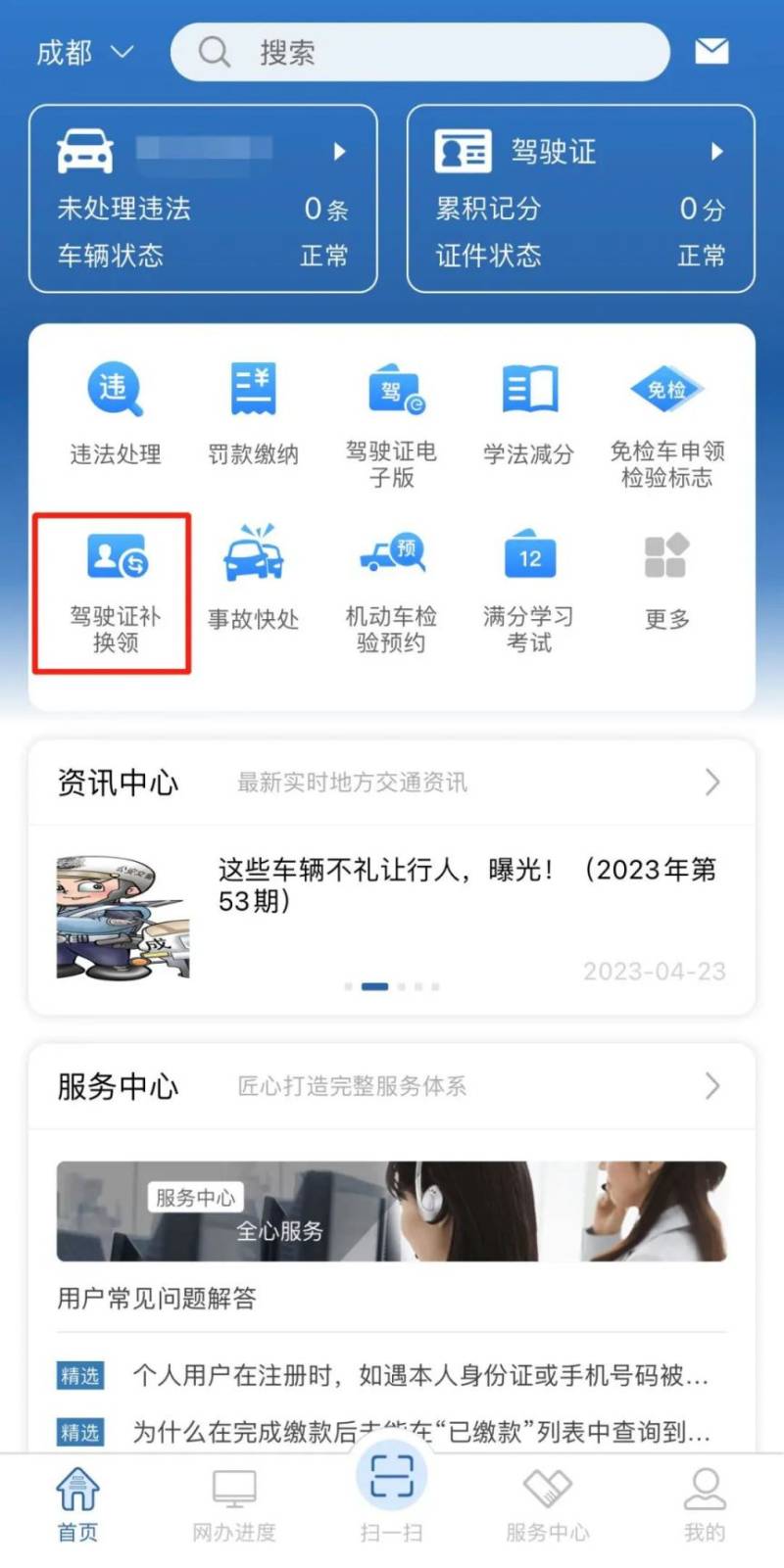Viewport: 784px width, 1568px height.
Task: Expand the 资讯中心 news center via its chevron
Action: pyautogui.click(x=713, y=782)
